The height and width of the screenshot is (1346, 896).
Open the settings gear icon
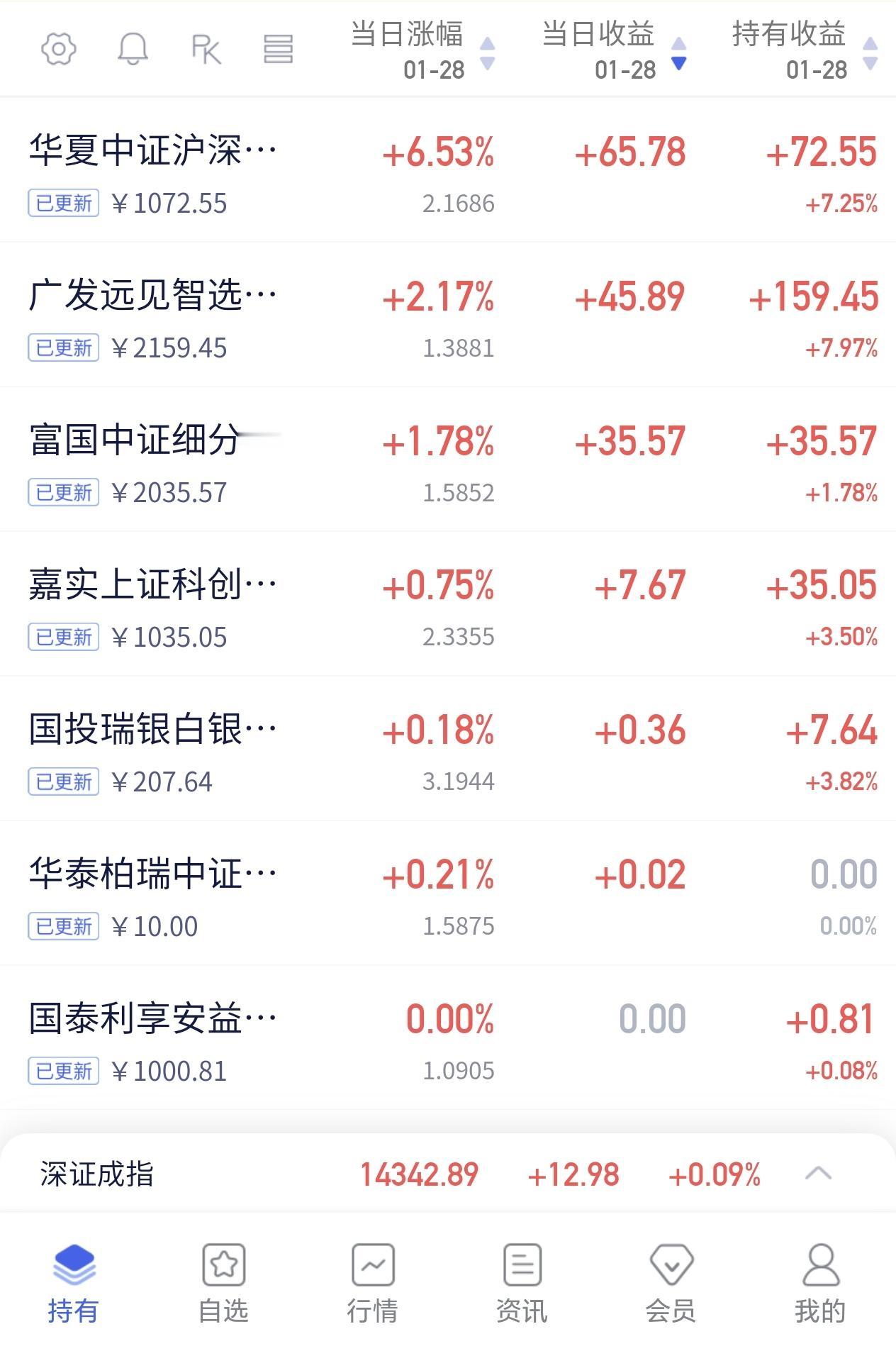pyautogui.click(x=59, y=49)
